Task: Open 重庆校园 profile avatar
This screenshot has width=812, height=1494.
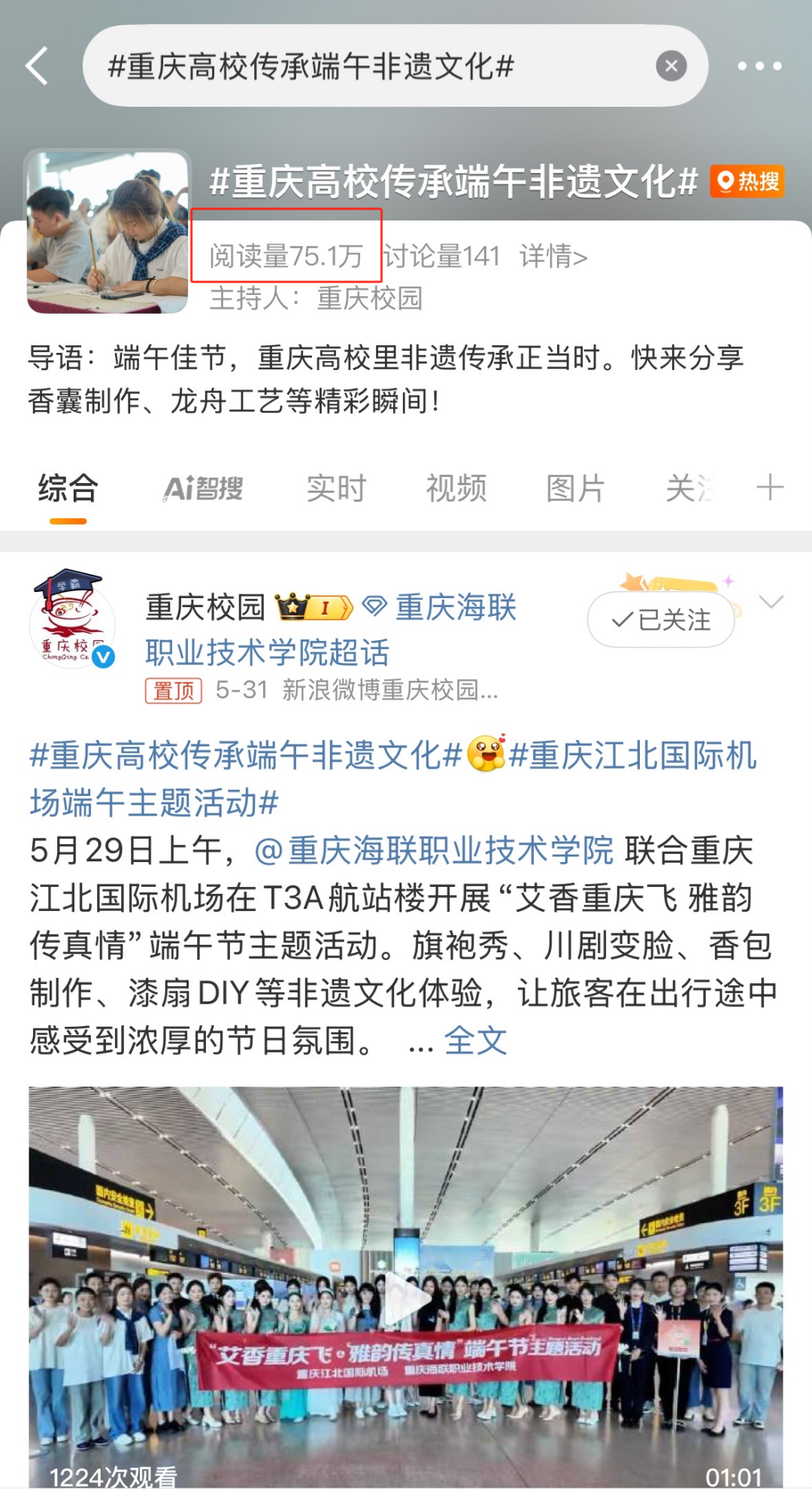Action: (x=71, y=618)
